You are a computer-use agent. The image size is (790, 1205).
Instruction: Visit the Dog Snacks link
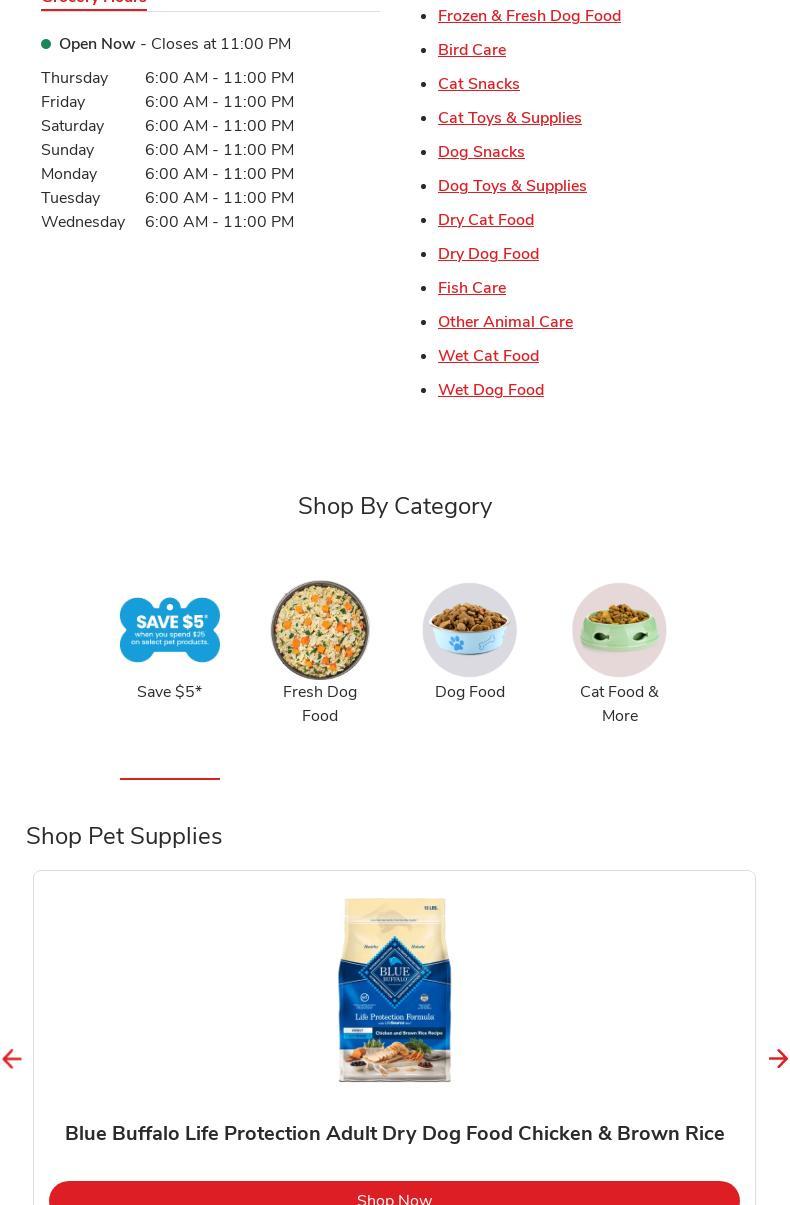[x=481, y=152]
